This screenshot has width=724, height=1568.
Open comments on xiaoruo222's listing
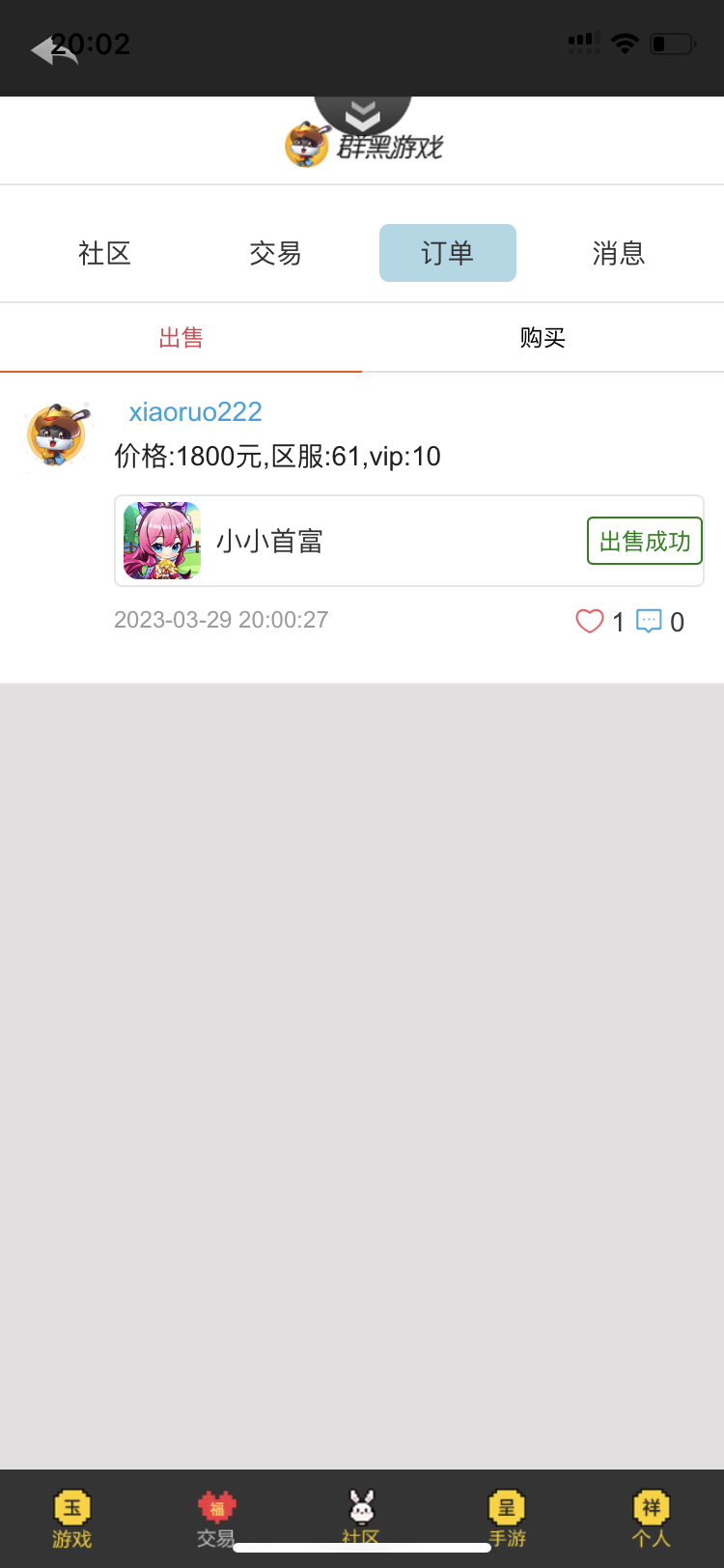[x=649, y=621]
